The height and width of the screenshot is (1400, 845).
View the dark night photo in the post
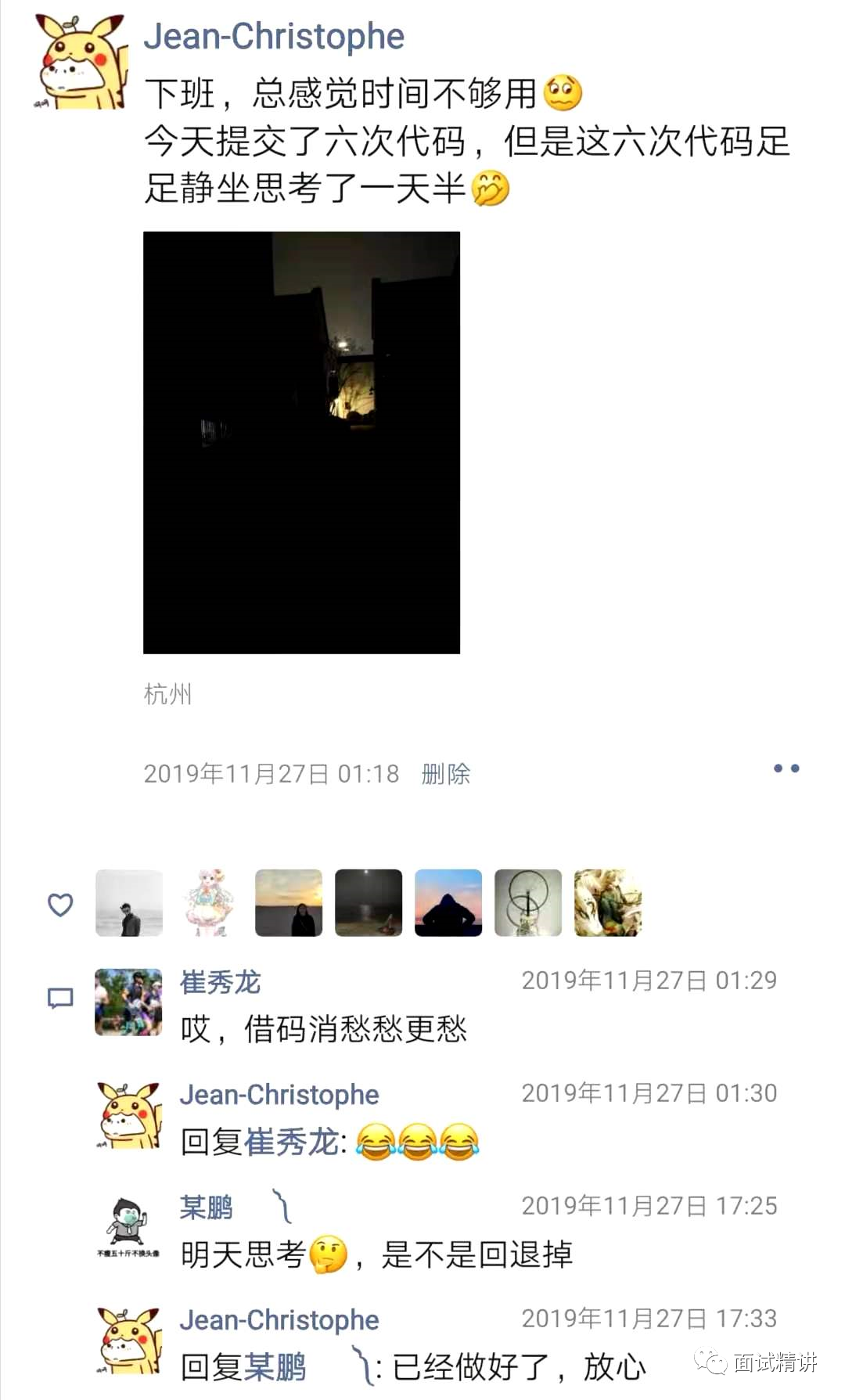pyautogui.click(x=301, y=442)
